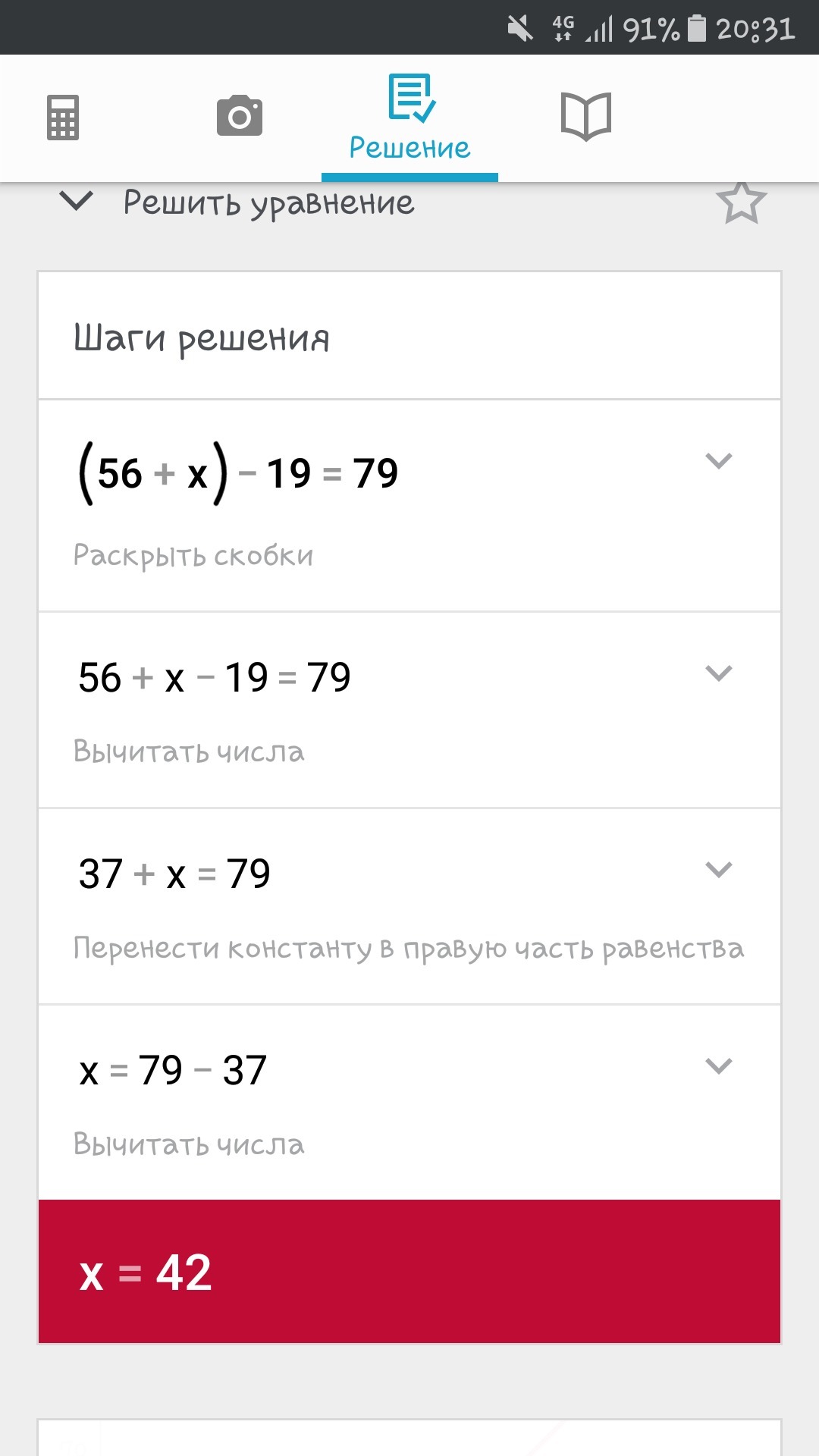
Task: Open the textbook book tab
Action: (586, 117)
